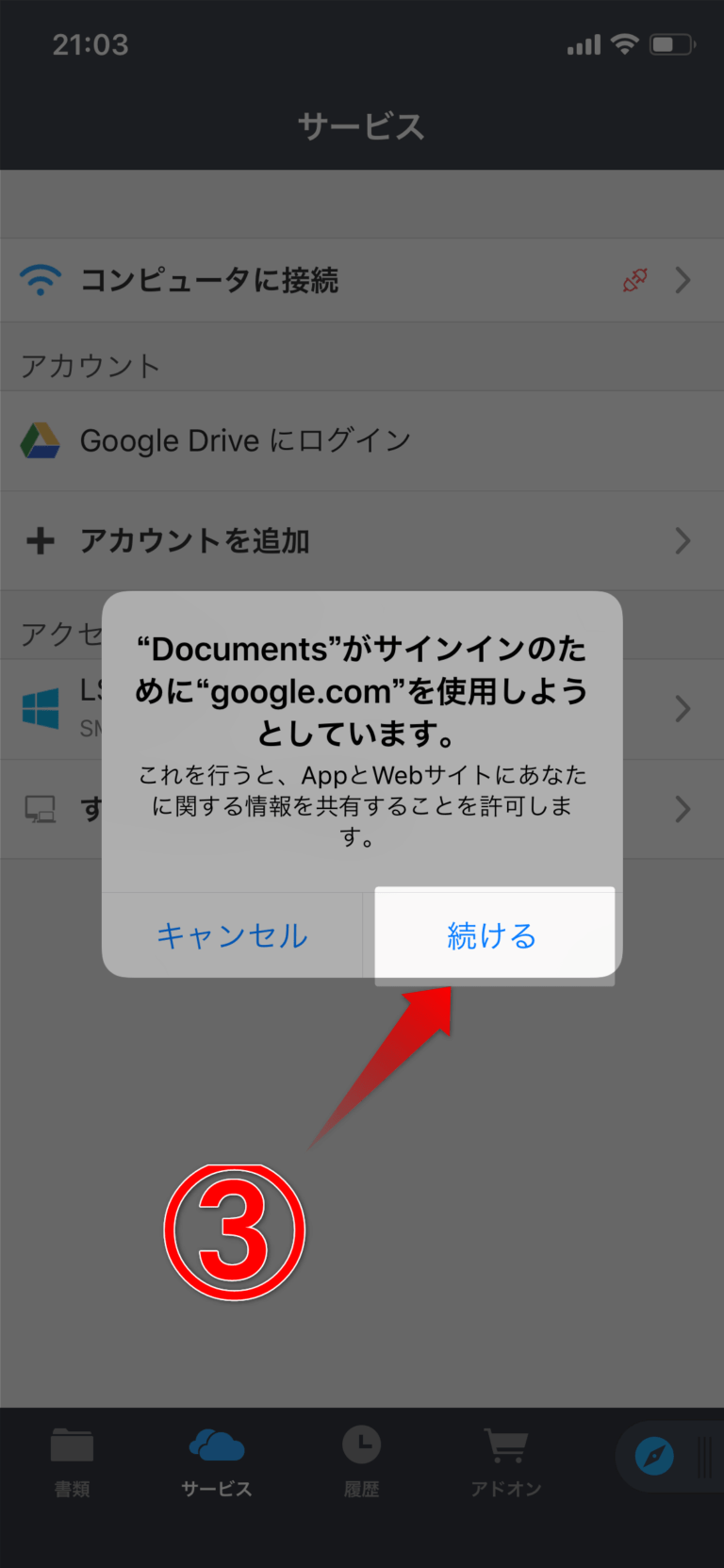This screenshot has width=724, height=1568.
Task: Open the chevron on the アカウントを追加 row
Action: (x=684, y=540)
